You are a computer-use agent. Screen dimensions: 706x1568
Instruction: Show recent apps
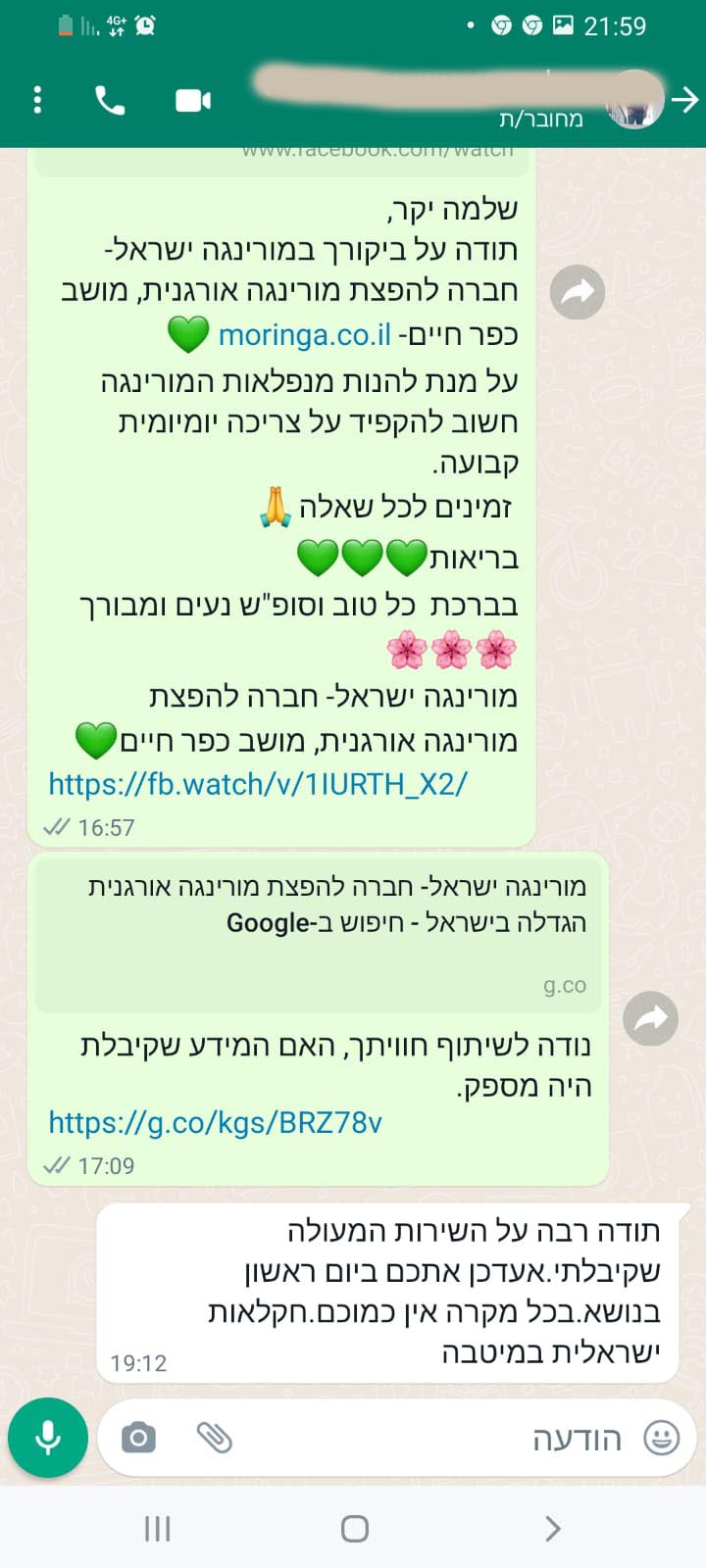tap(157, 1528)
